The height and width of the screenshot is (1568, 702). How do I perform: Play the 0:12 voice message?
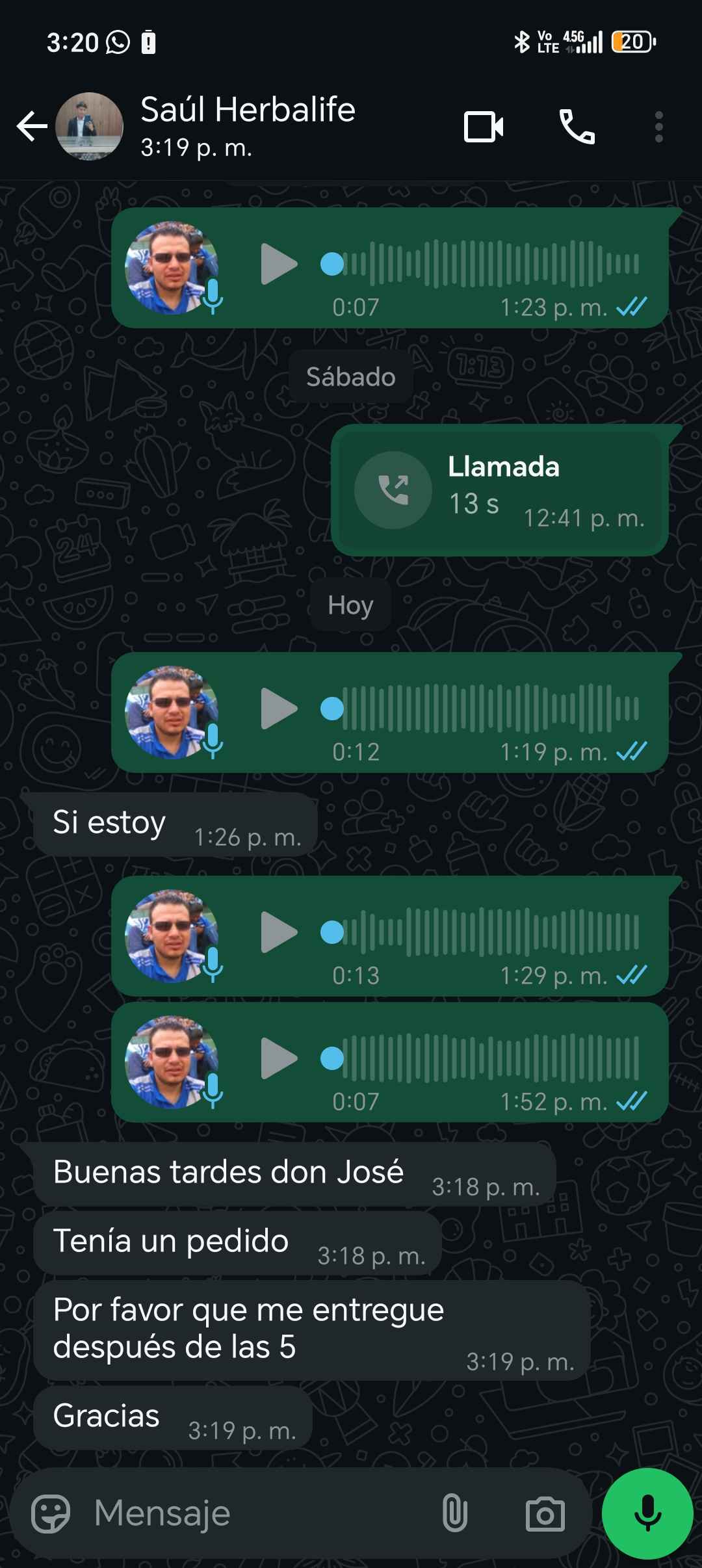(279, 709)
